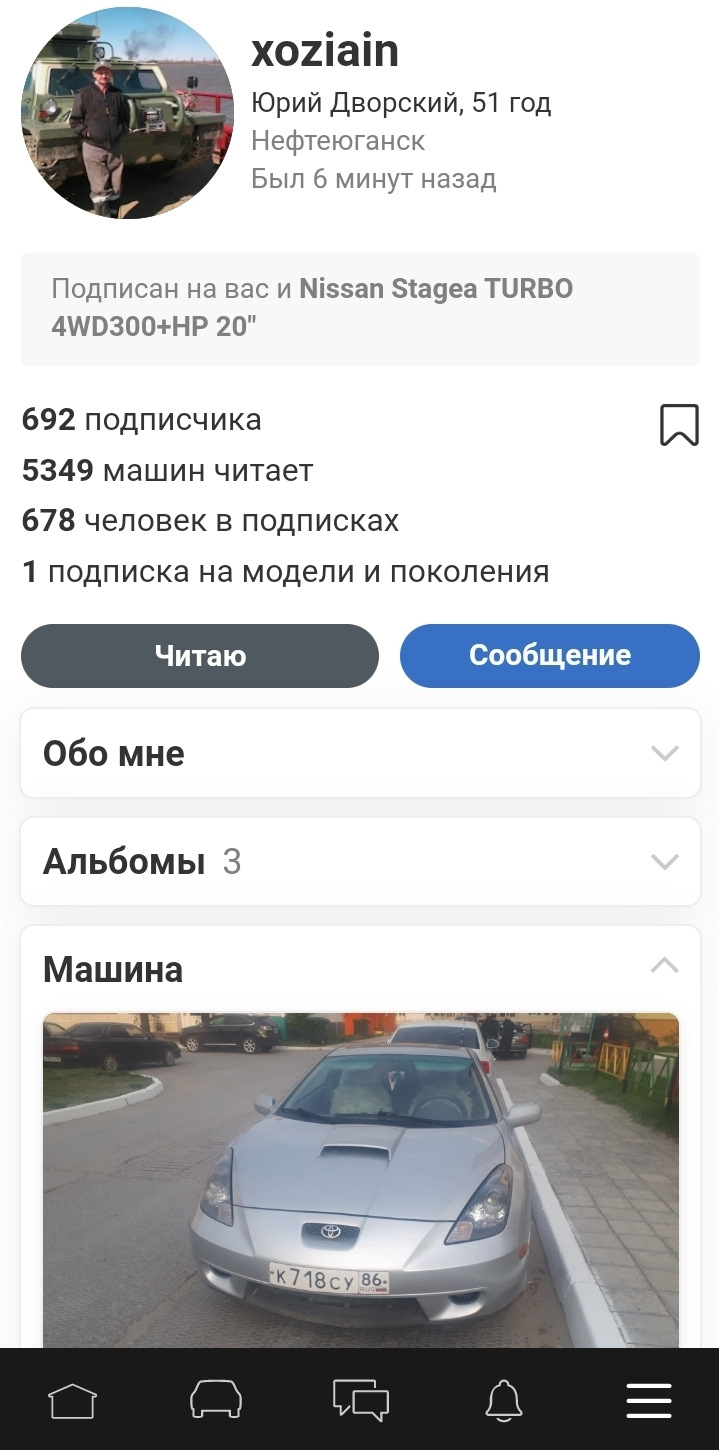Send a message via Сообщение button
Screen dimensions: 719x1450
point(549,656)
